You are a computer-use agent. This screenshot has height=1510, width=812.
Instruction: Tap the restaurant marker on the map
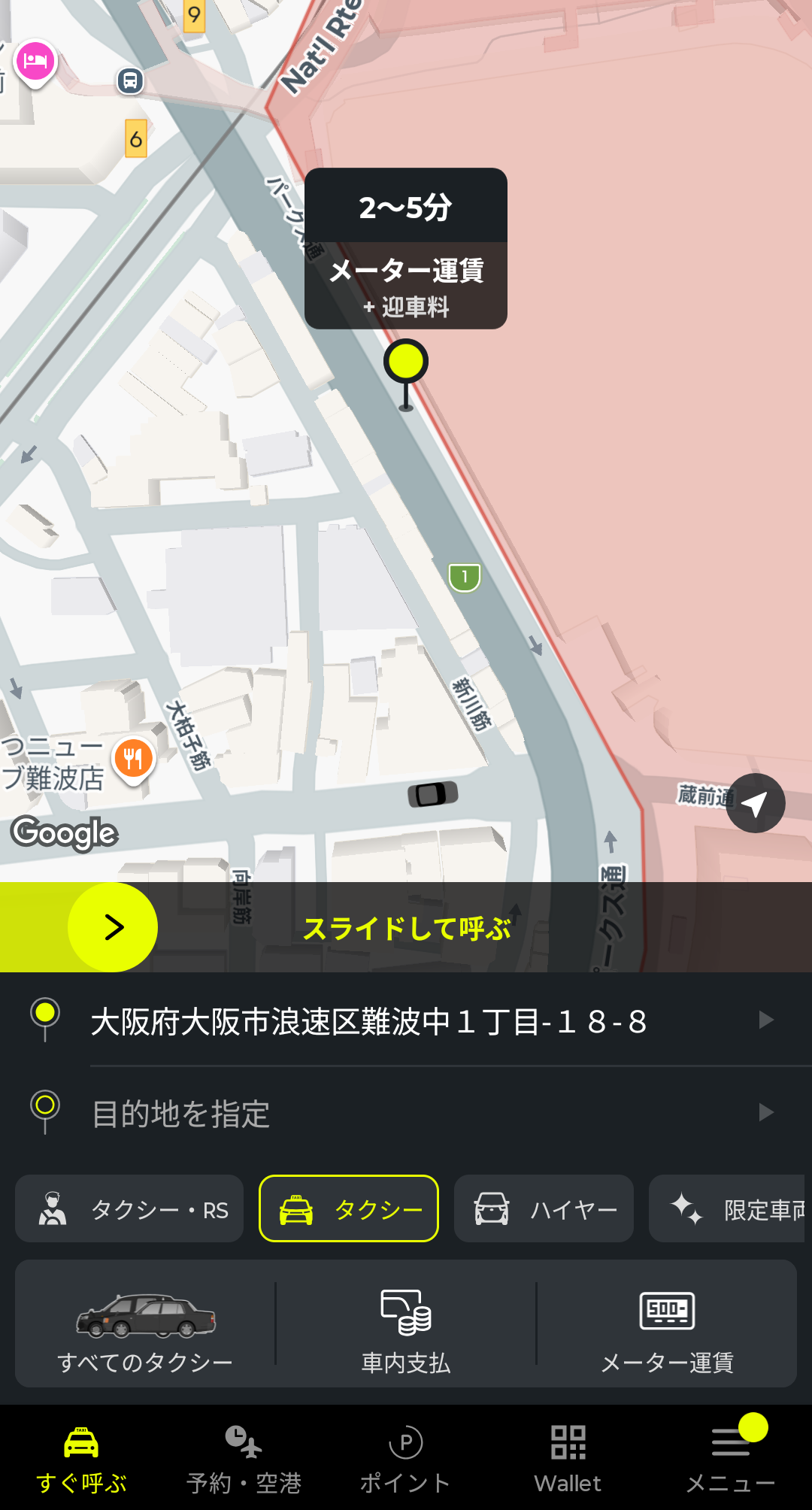pos(133,758)
